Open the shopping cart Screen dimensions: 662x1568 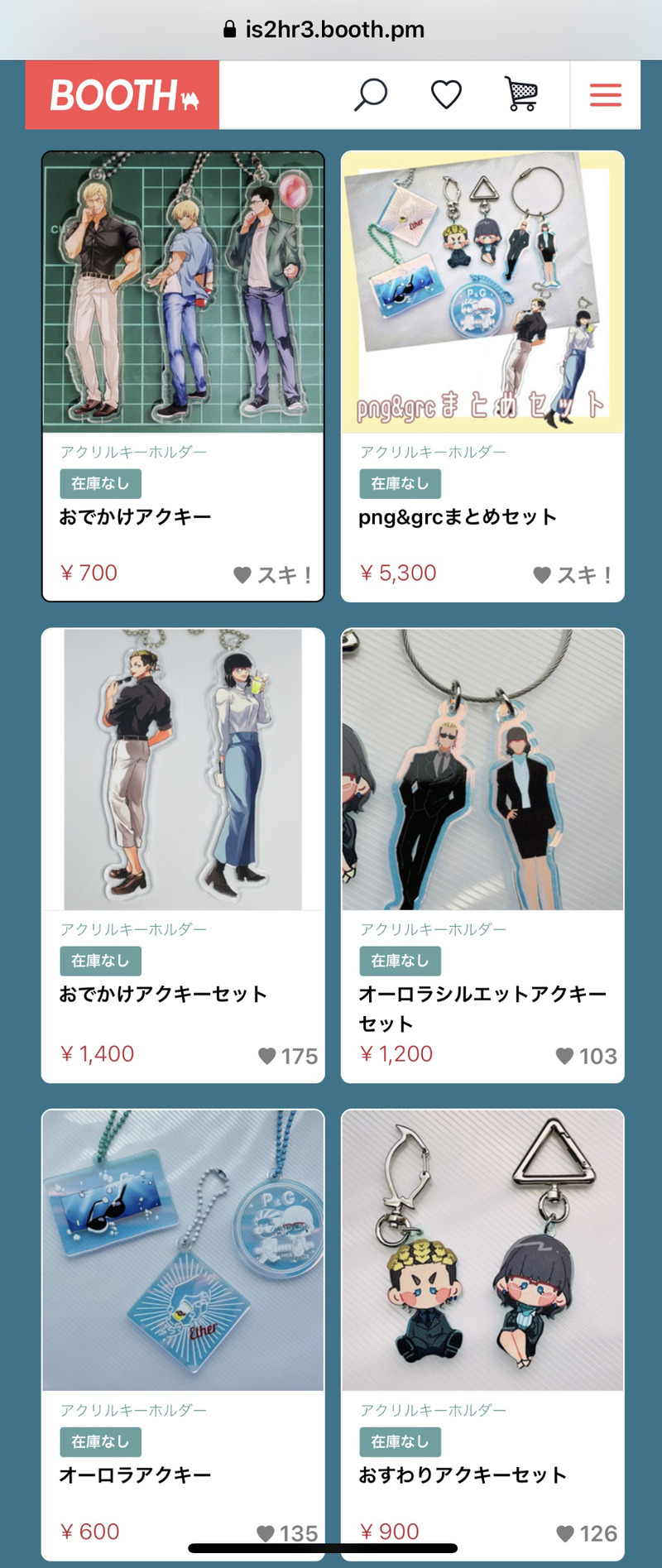[x=521, y=94]
